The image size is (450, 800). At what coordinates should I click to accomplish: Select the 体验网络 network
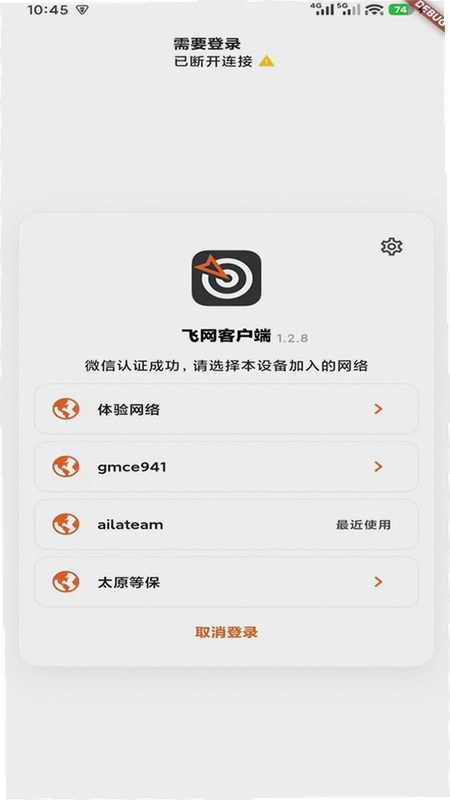click(x=226, y=409)
